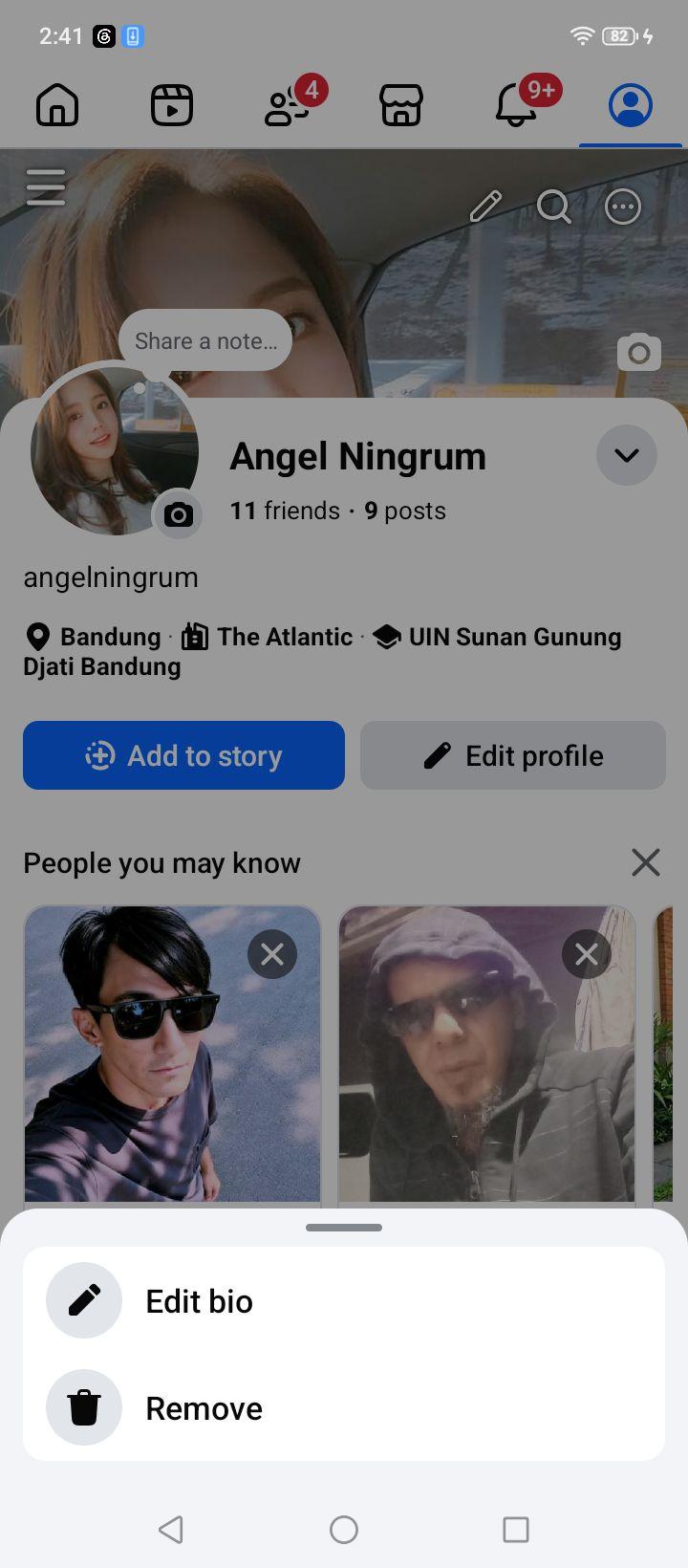Search within the profile
The height and width of the screenshot is (1568, 688).
(x=554, y=206)
